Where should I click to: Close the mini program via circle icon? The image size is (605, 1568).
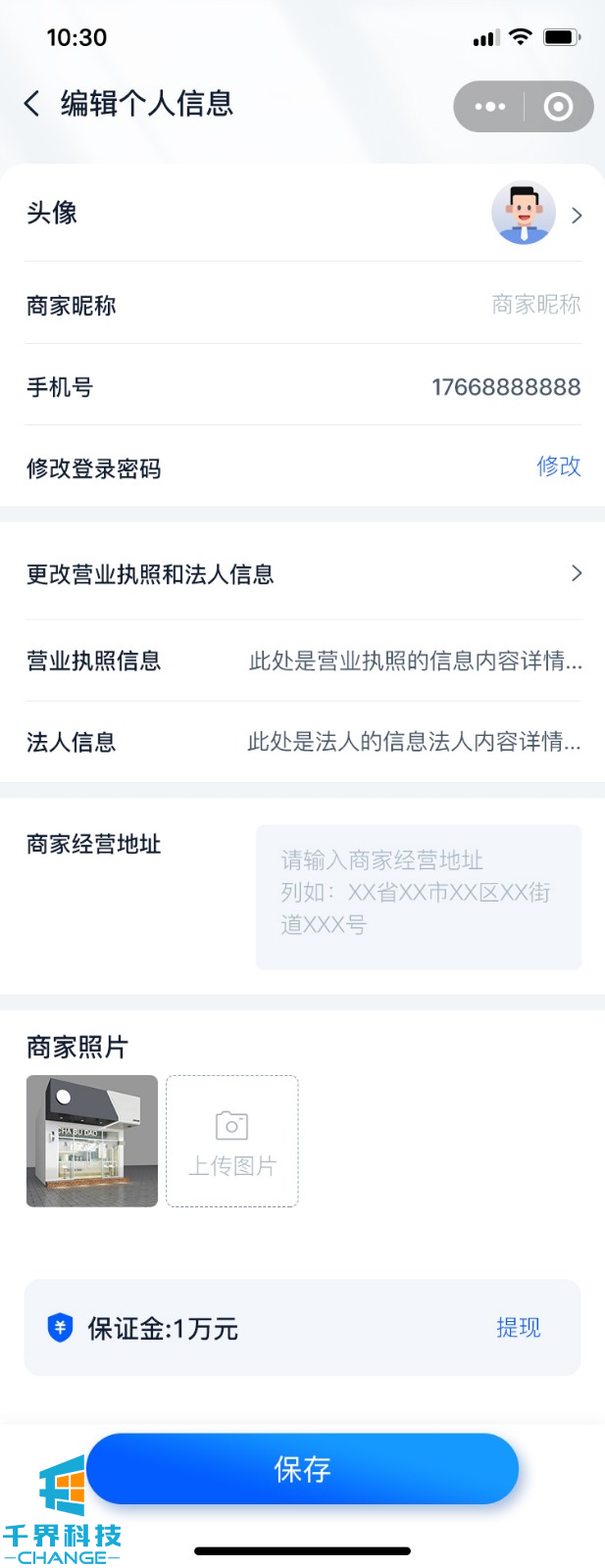point(558,107)
